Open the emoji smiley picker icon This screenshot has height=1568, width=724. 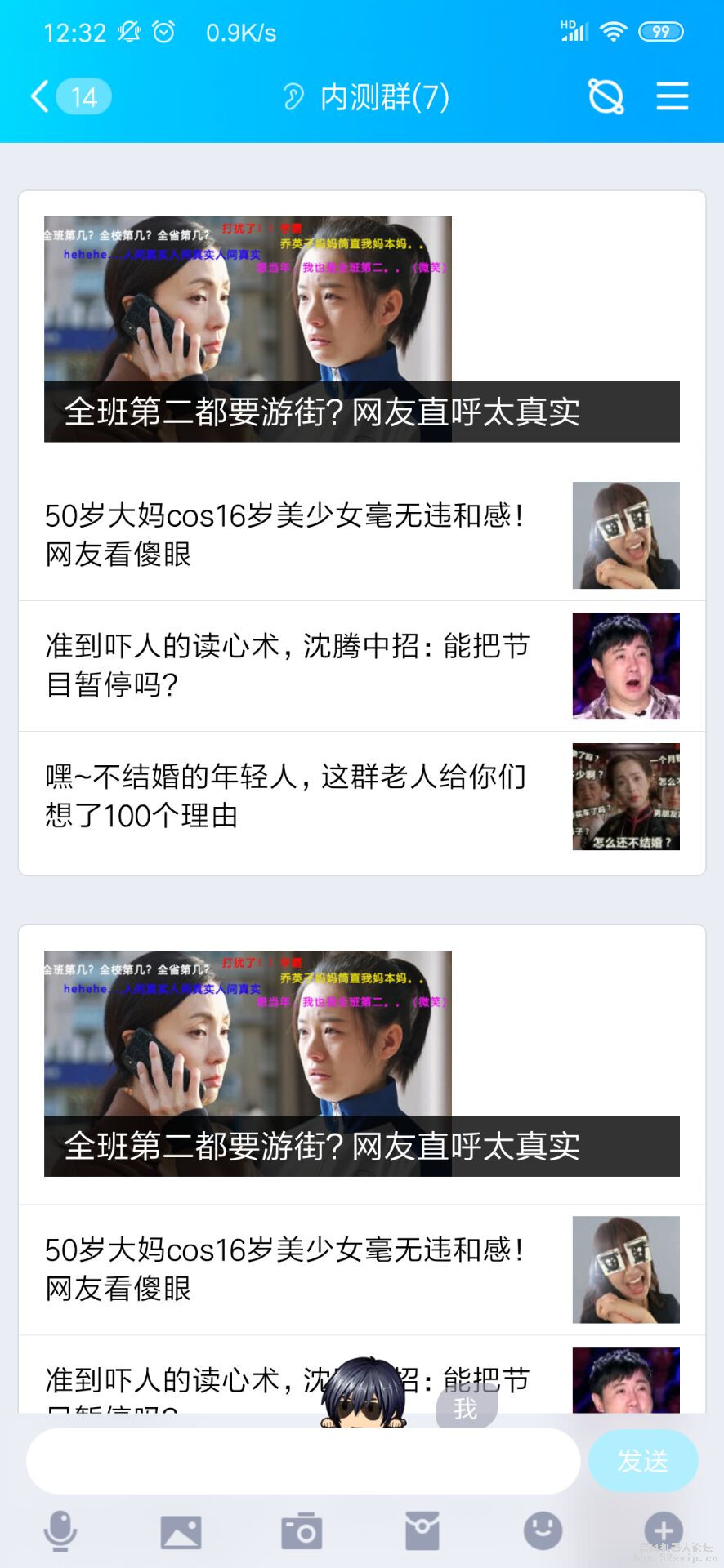click(541, 1531)
